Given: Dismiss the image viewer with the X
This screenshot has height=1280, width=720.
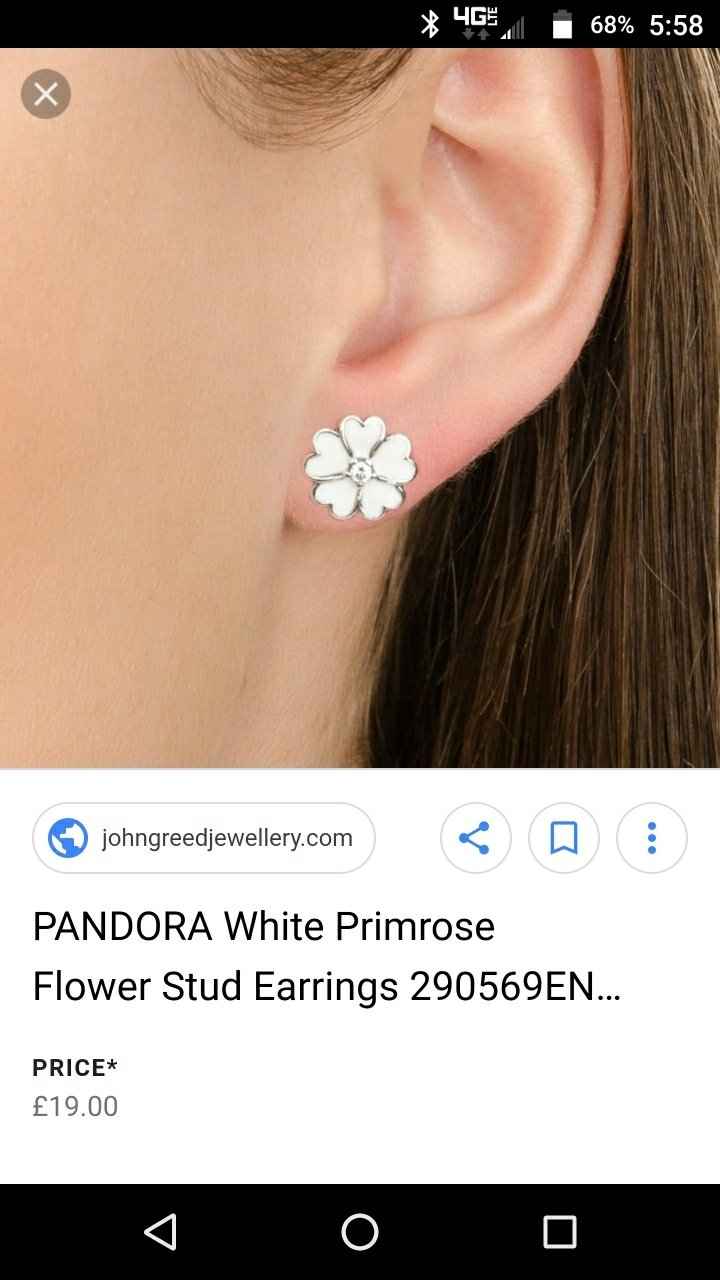Looking at the screenshot, I should coord(45,93).
